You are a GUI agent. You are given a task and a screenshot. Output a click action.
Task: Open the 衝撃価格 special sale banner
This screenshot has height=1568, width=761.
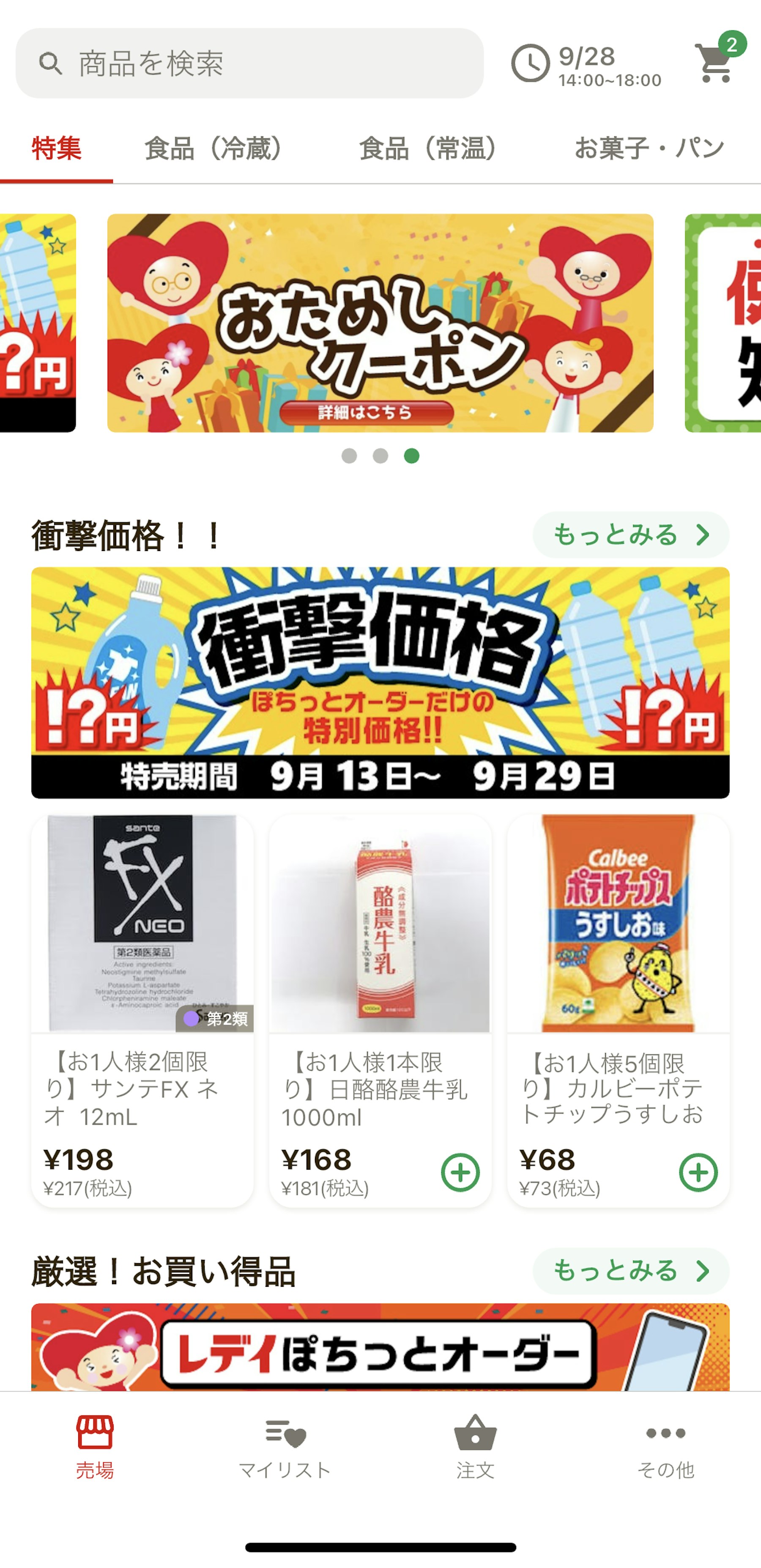coord(380,683)
